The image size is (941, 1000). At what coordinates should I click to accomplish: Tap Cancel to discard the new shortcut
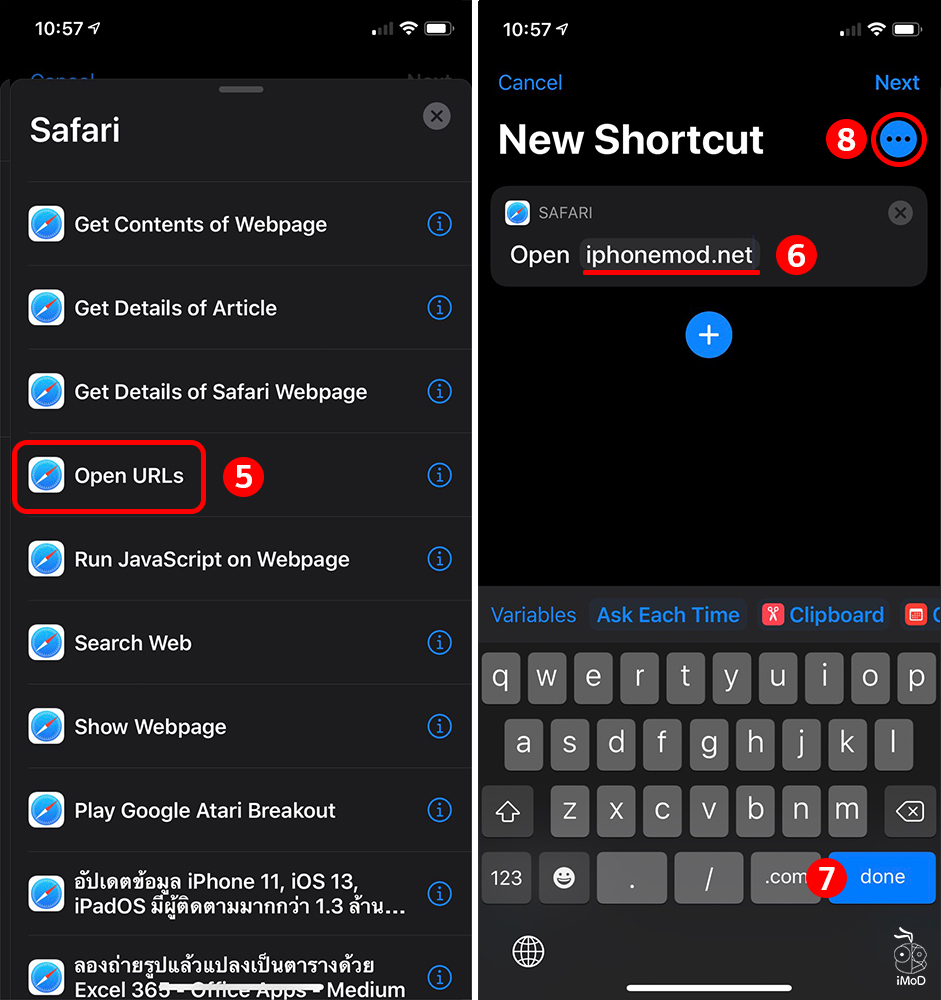tap(530, 82)
